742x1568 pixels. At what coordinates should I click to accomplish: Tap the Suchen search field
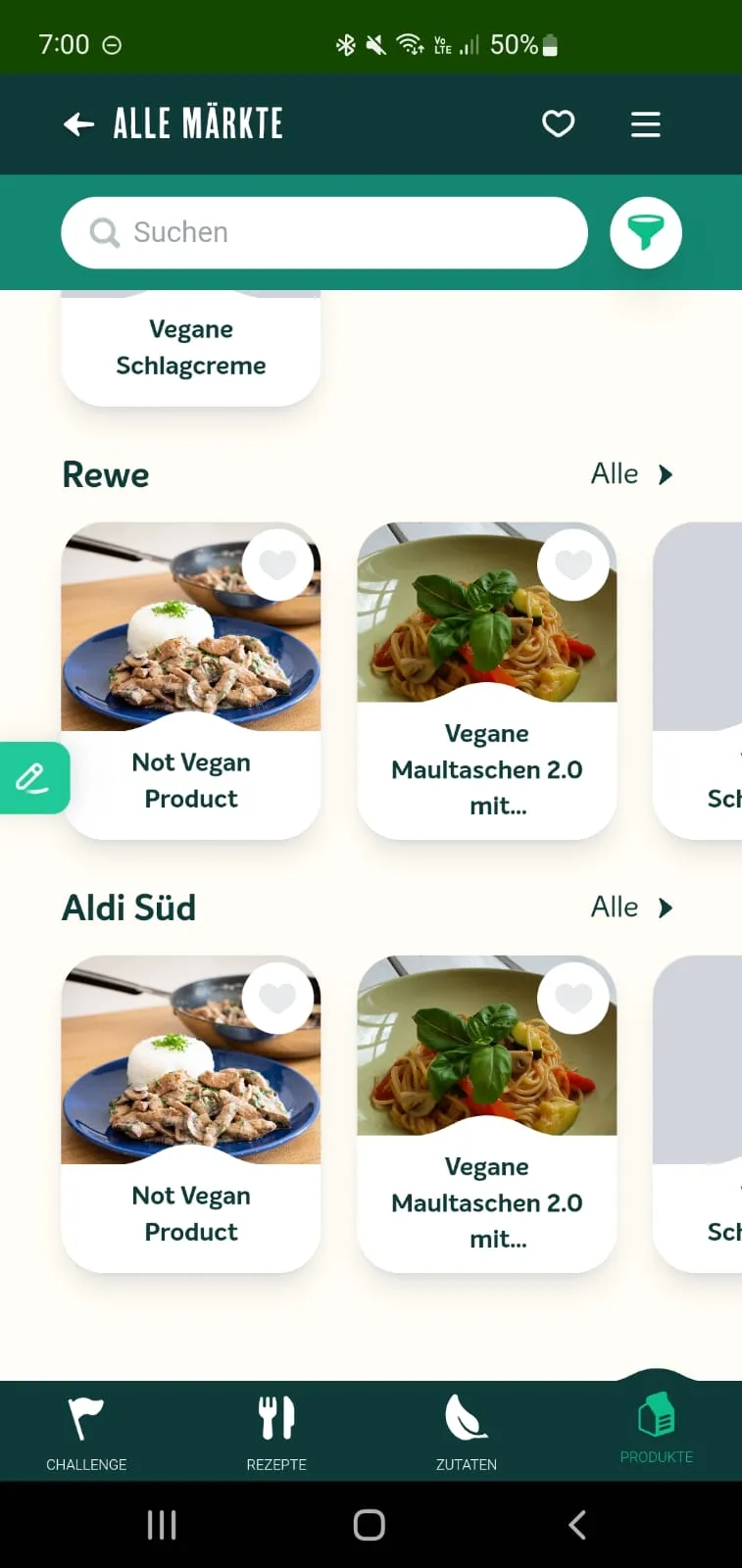coord(323,233)
